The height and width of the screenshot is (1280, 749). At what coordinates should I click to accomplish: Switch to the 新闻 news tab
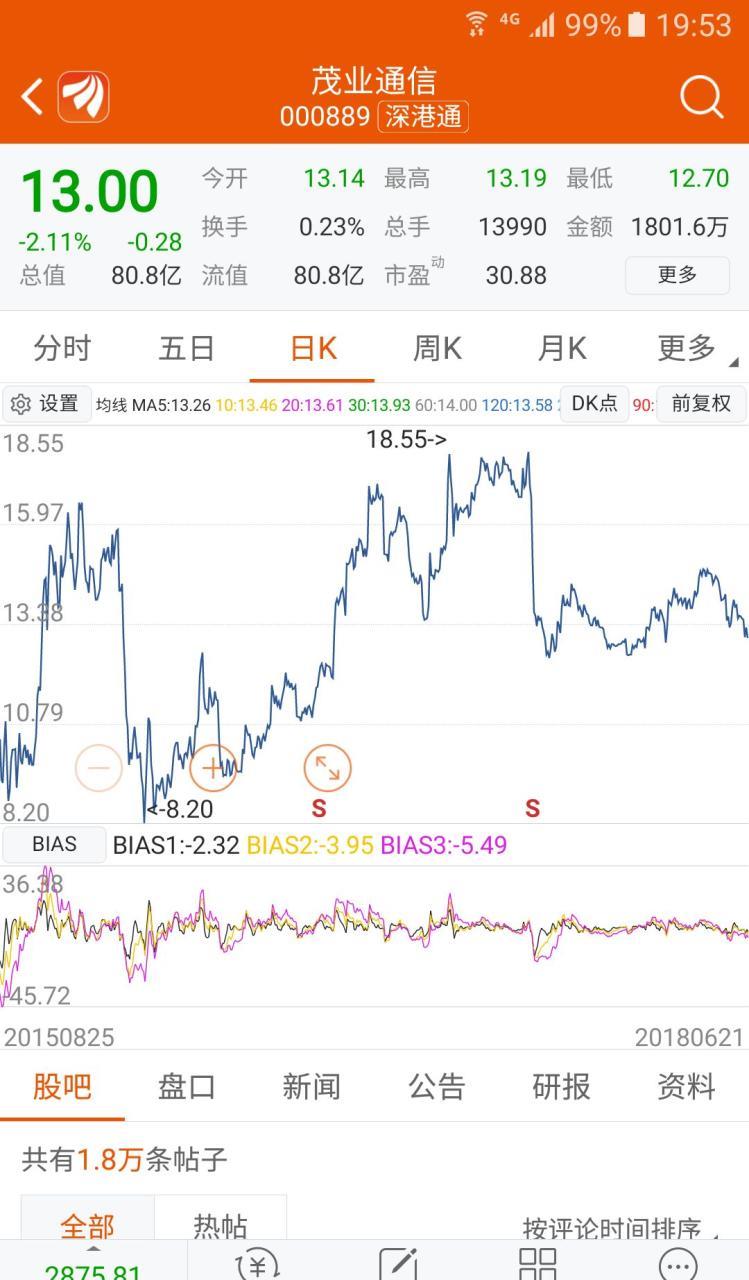[312, 1086]
